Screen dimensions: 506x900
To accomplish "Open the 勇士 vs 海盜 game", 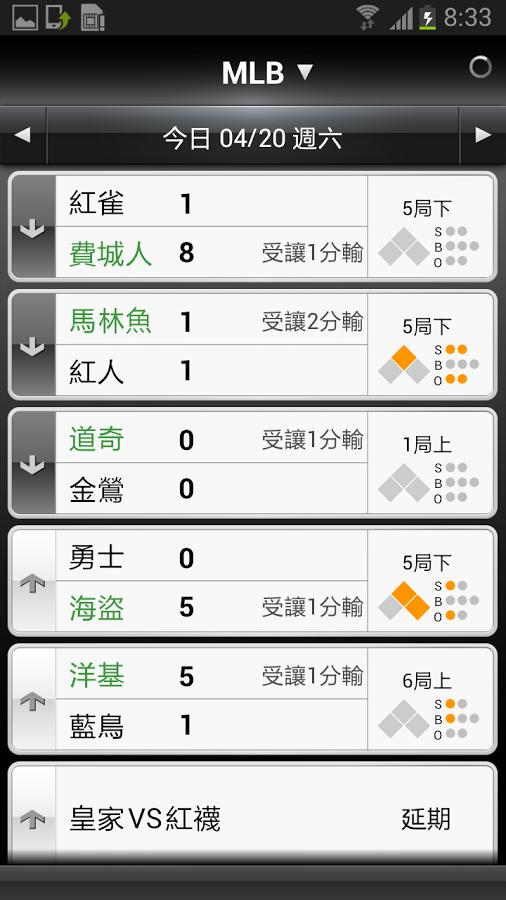I will (x=252, y=581).
